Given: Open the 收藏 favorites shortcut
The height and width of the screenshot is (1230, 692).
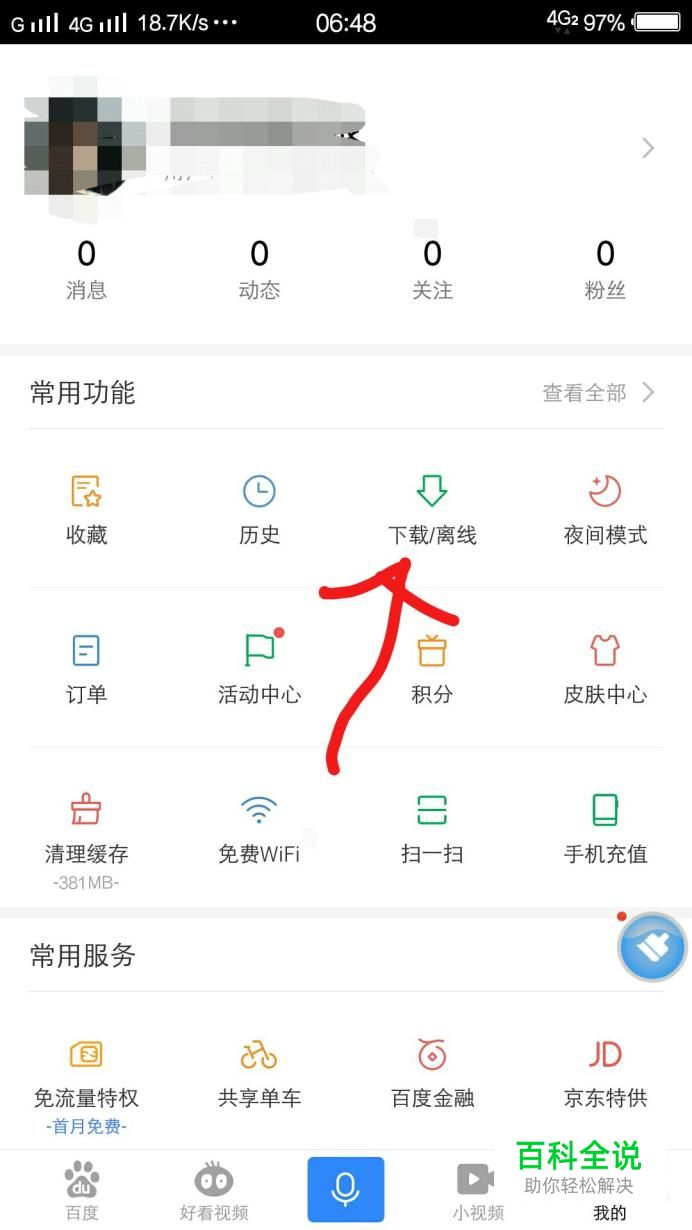Looking at the screenshot, I should coord(86,508).
